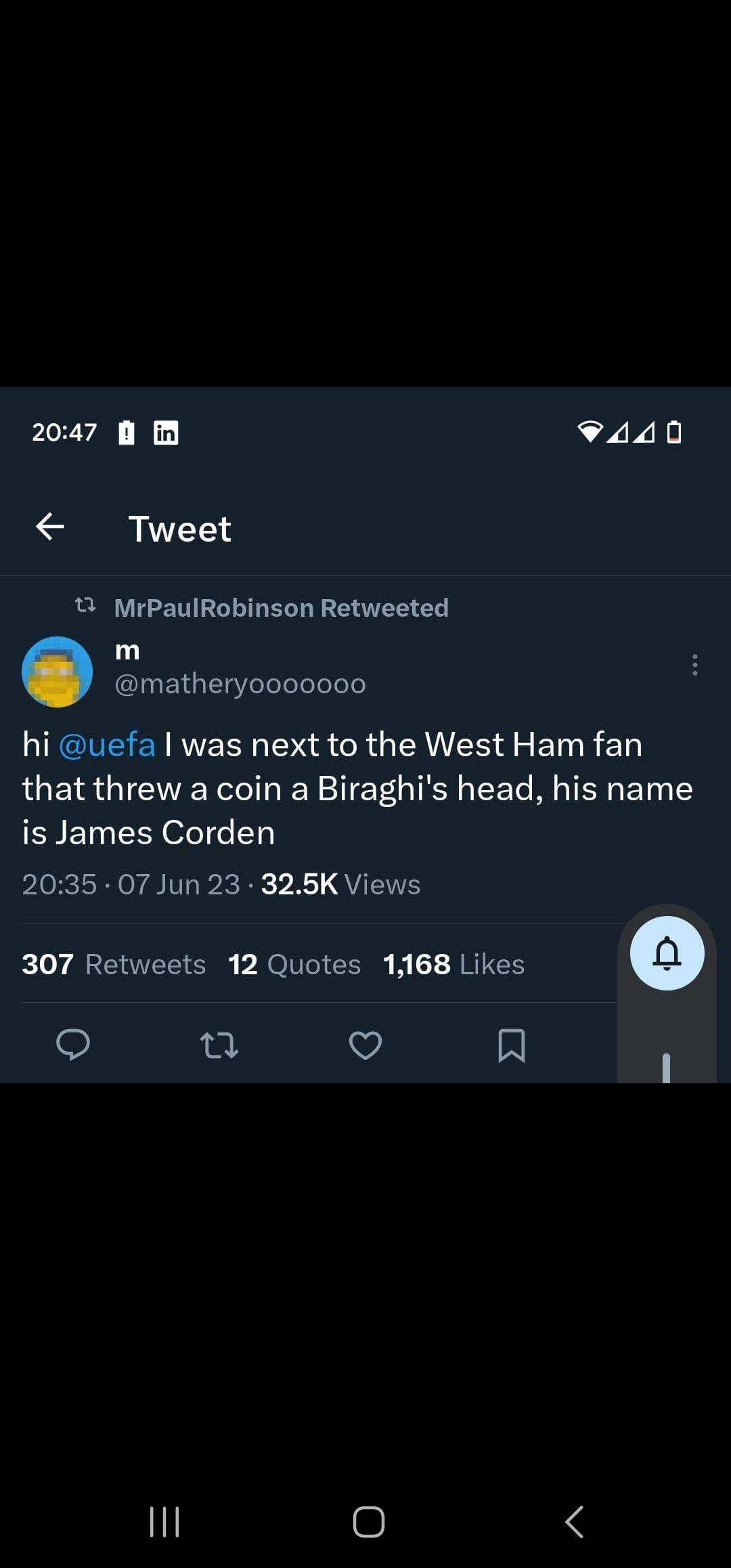Open the tweet's three-dot overflow menu
The width and height of the screenshot is (731, 1568).
click(x=694, y=665)
